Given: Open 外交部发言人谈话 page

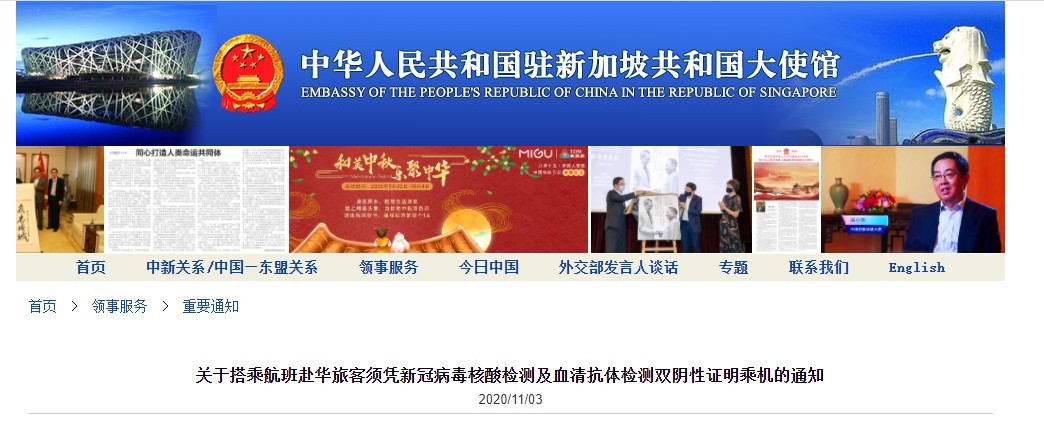Looking at the screenshot, I should click(618, 267).
